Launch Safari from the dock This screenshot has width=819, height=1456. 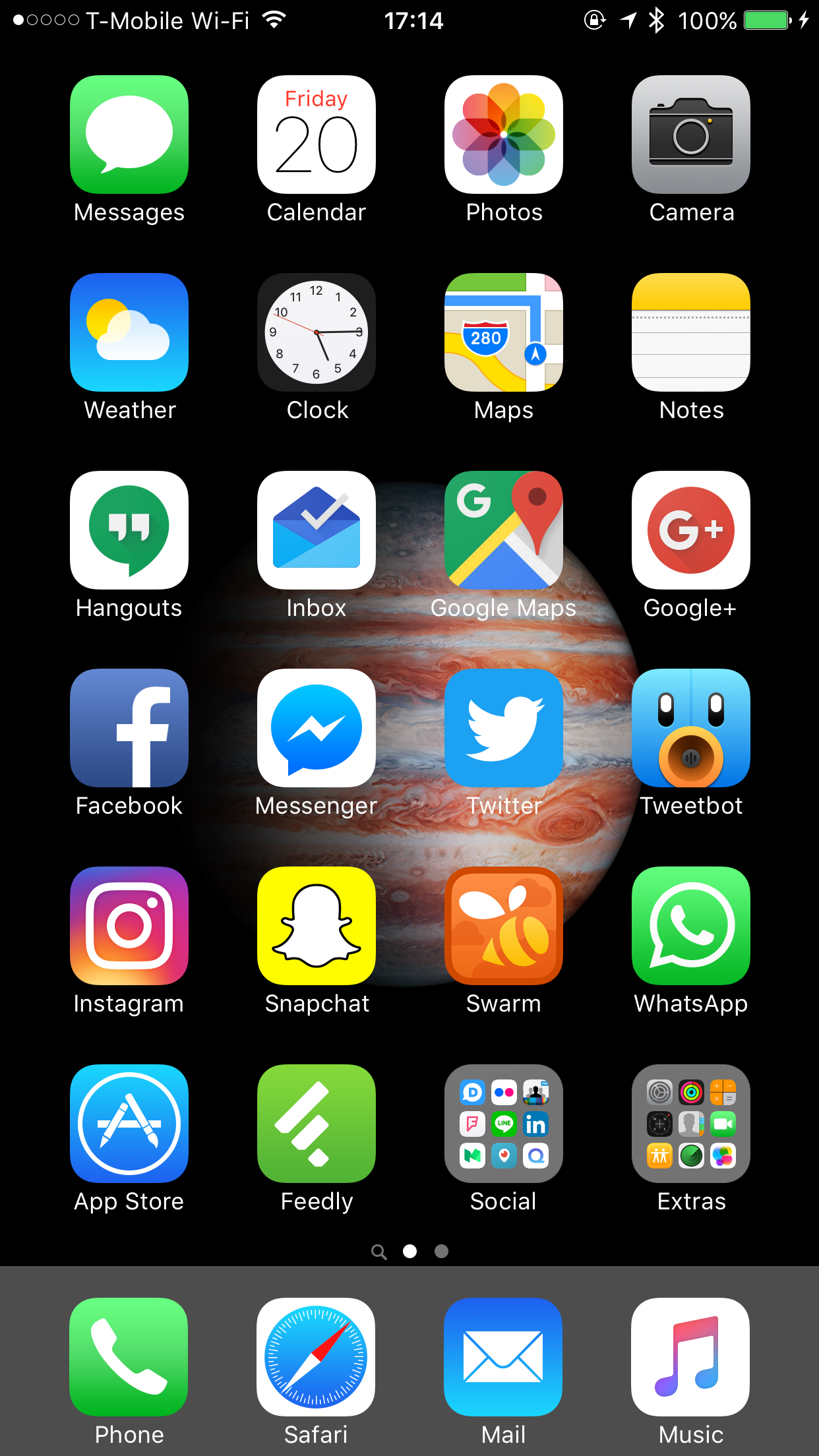click(x=316, y=1357)
